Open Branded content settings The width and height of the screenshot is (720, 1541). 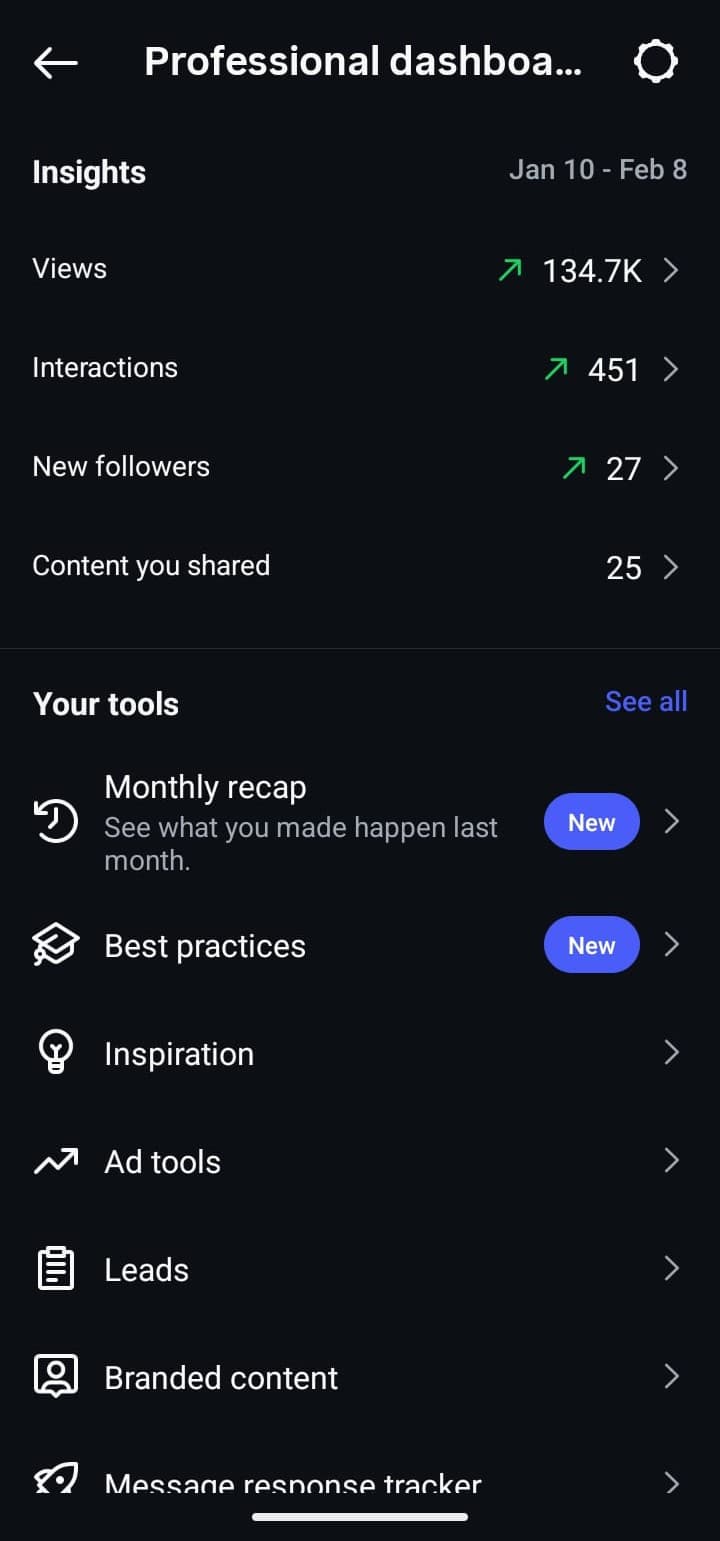coord(300,1378)
